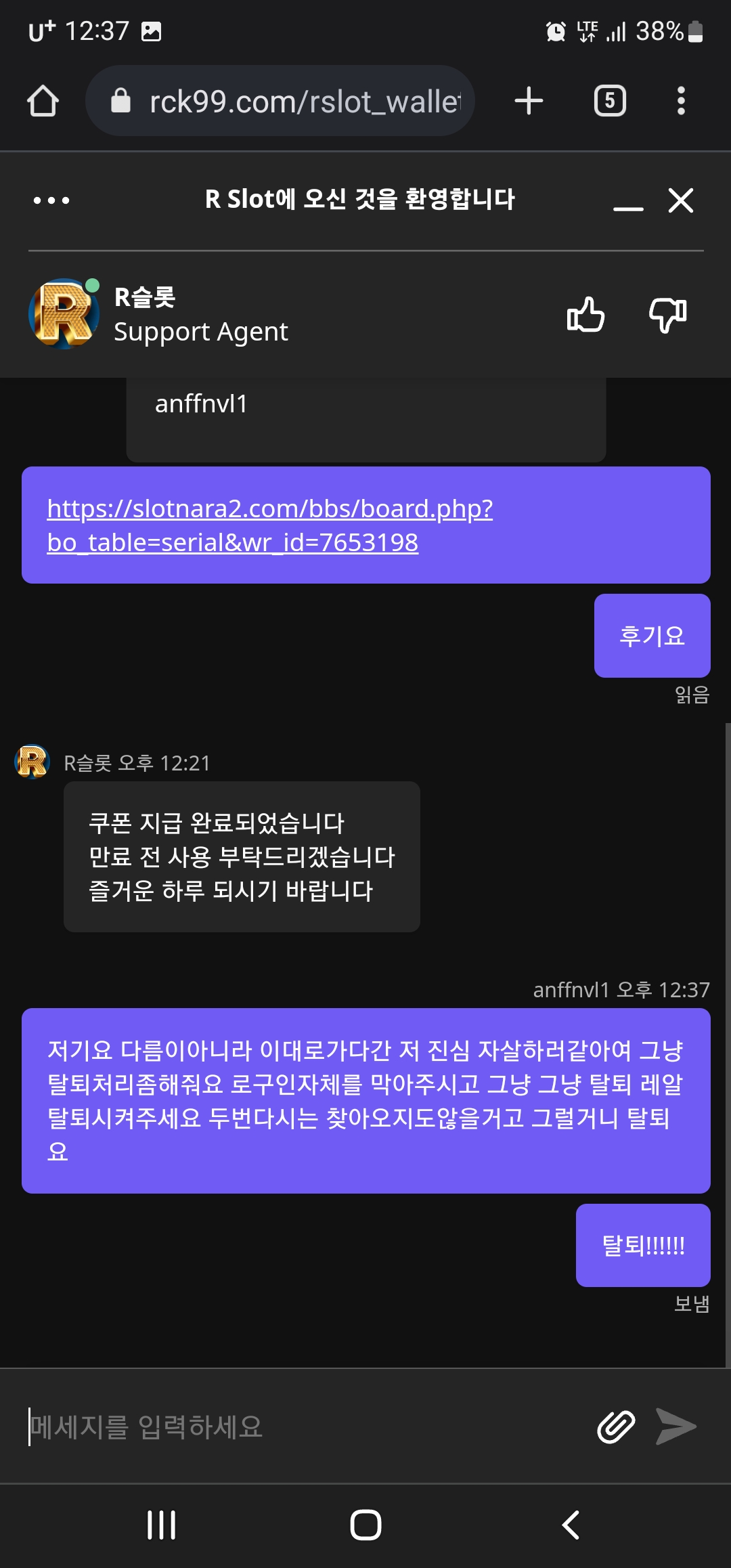Attach a file with the paperclip icon
This screenshot has width=731, height=1568.
pos(616,1427)
